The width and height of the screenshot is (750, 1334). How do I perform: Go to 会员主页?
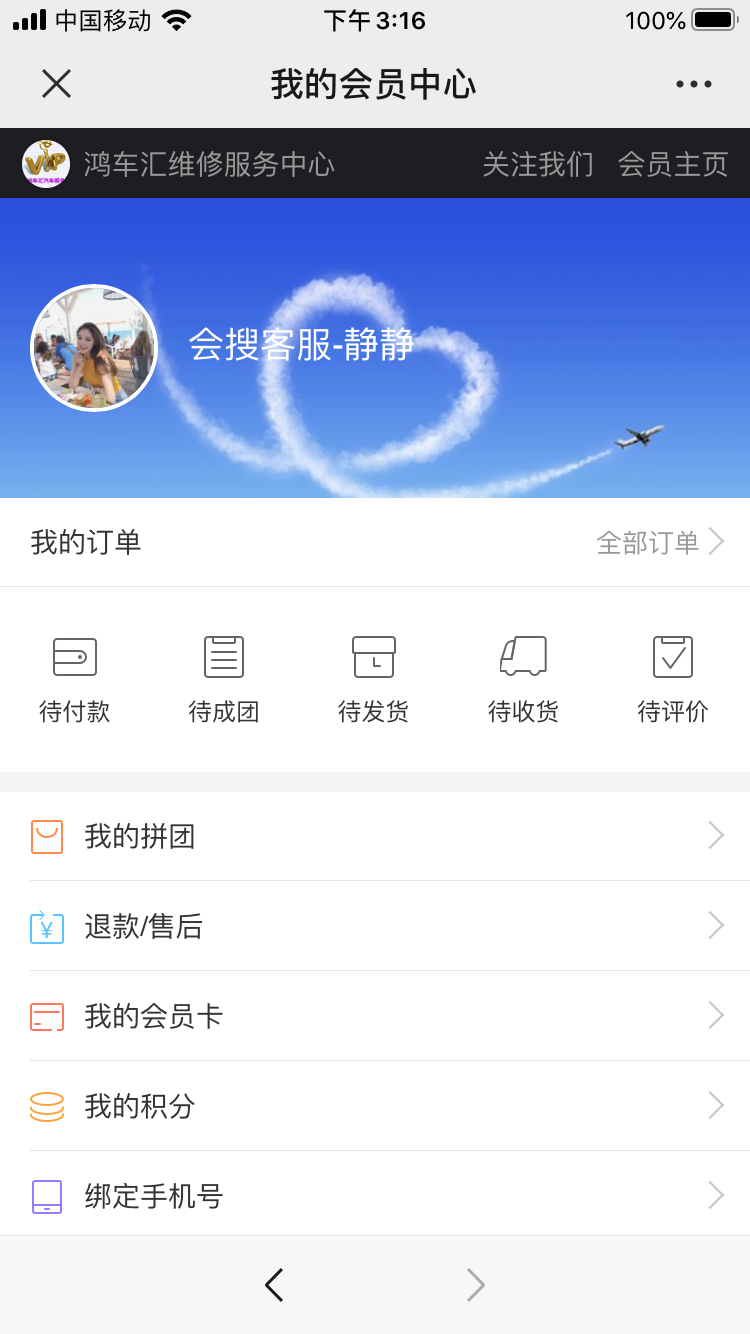click(x=672, y=164)
